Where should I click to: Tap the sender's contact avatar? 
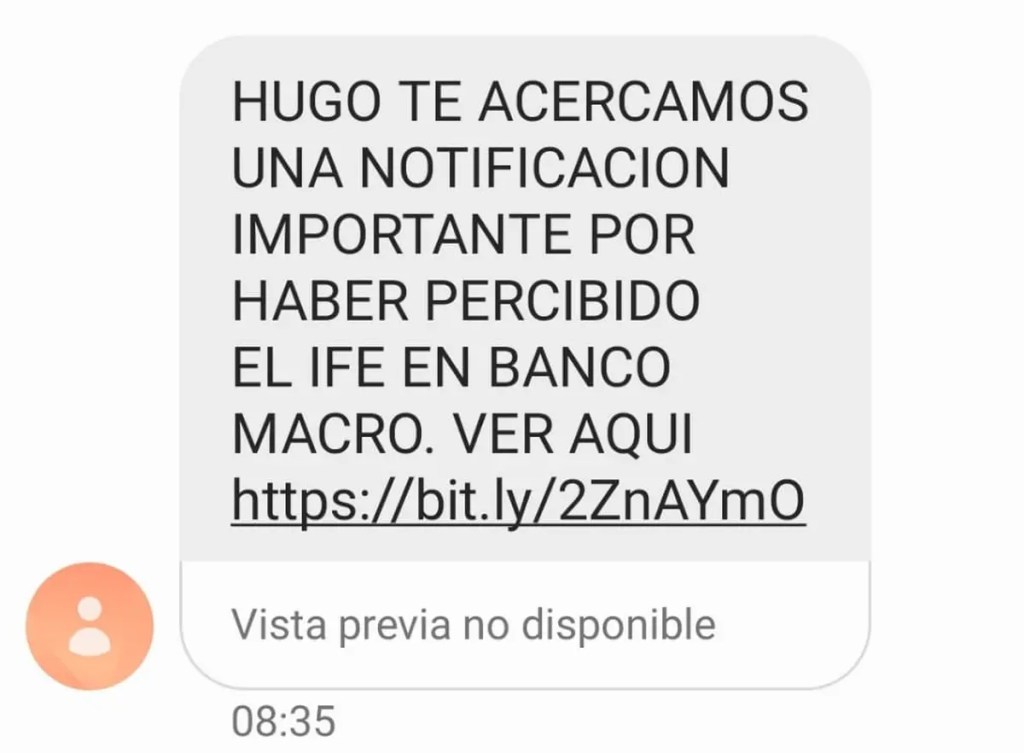tap(90, 626)
